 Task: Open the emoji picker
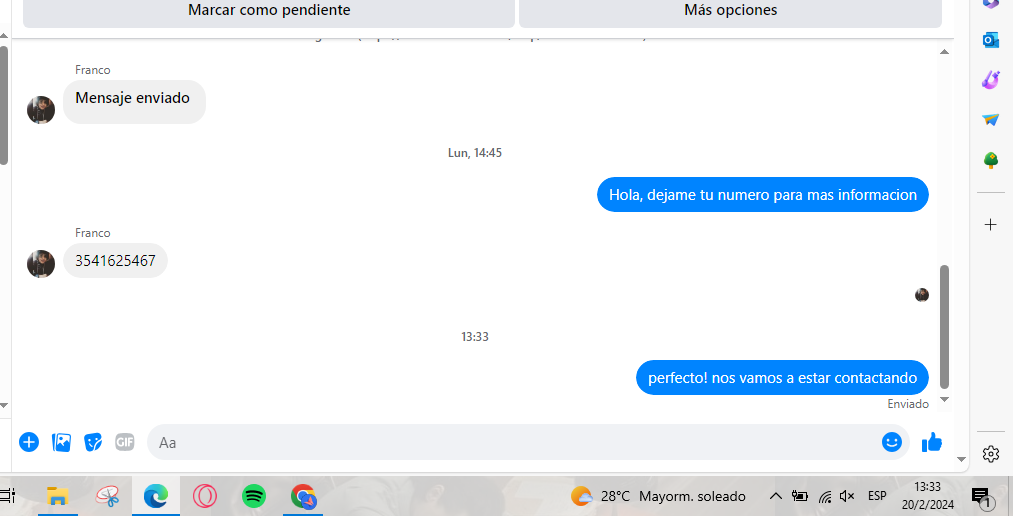coord(891,442)
